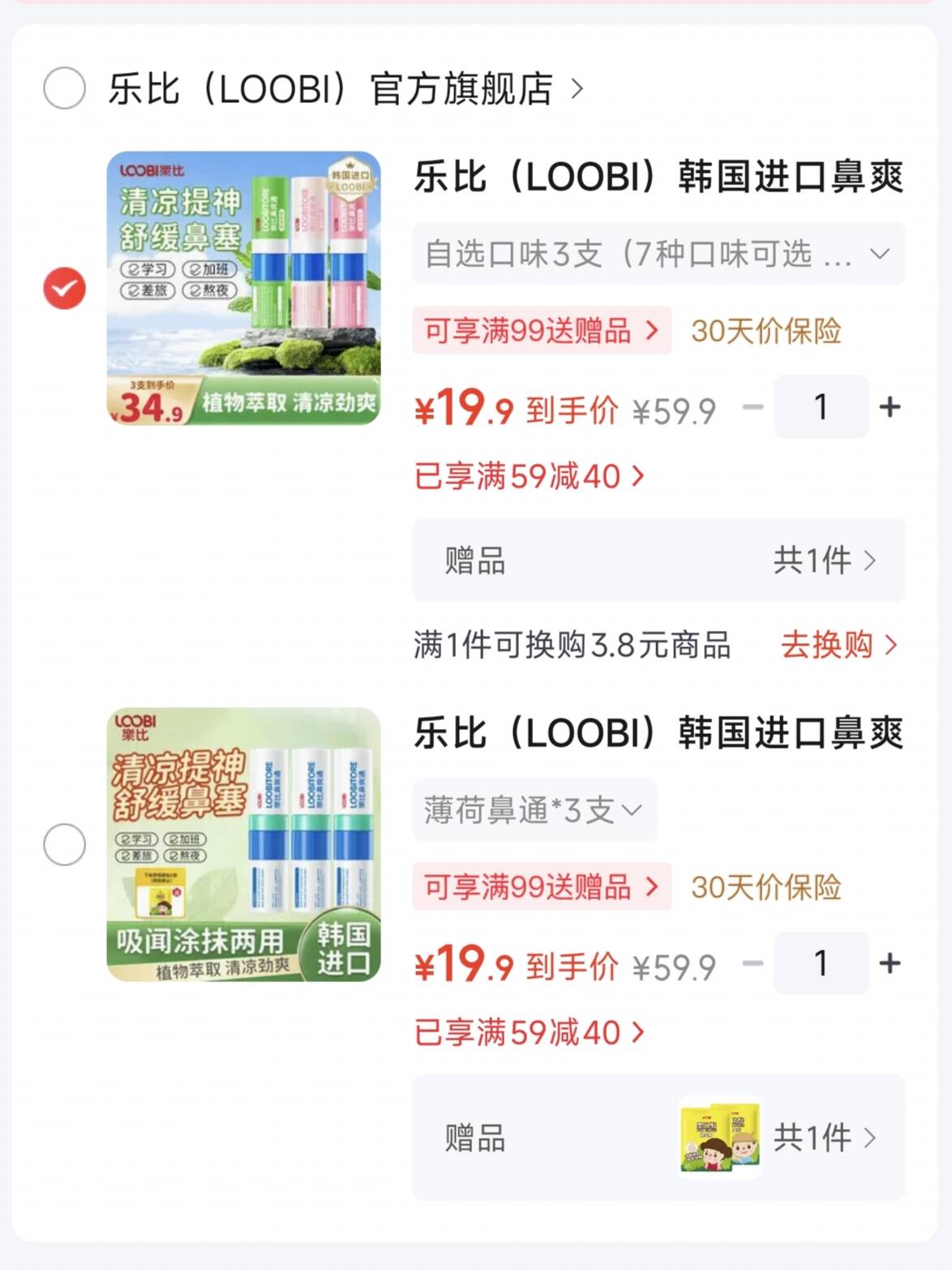Tap 去换购 for the 3.8元 add-on
952x1270 pixels.
pos(839,645)
